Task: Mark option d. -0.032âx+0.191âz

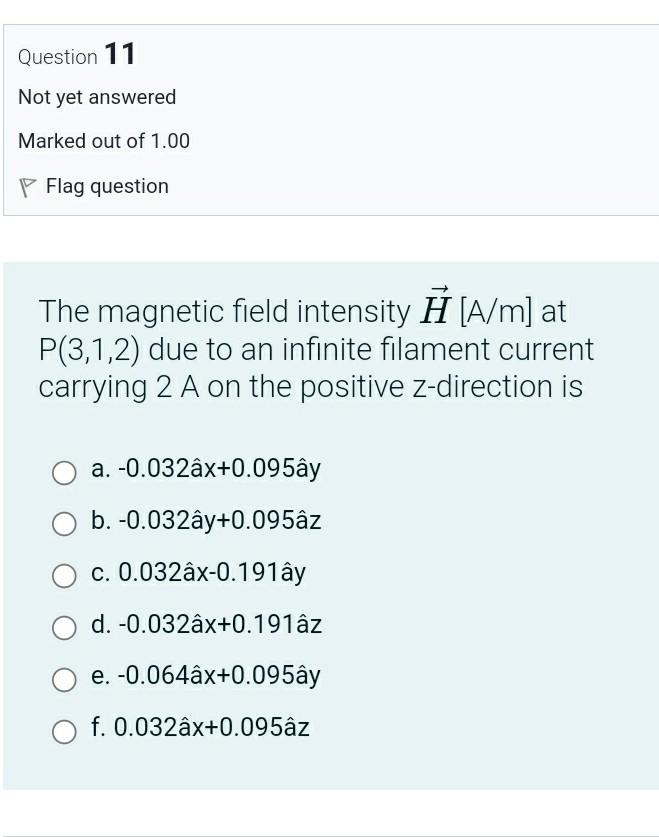Action: (x=65, y=627)
